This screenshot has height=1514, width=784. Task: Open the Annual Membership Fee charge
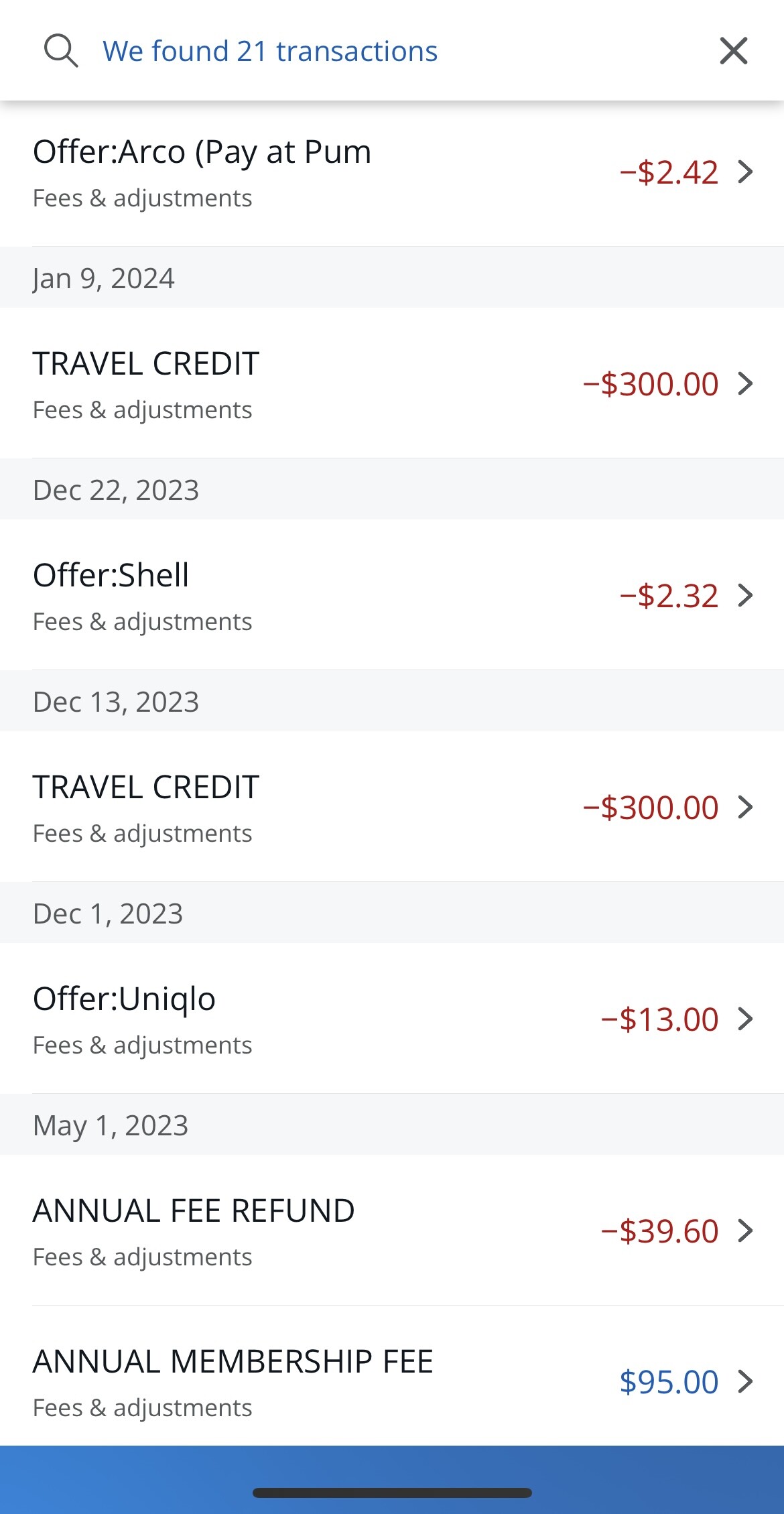click(392, 1382)
